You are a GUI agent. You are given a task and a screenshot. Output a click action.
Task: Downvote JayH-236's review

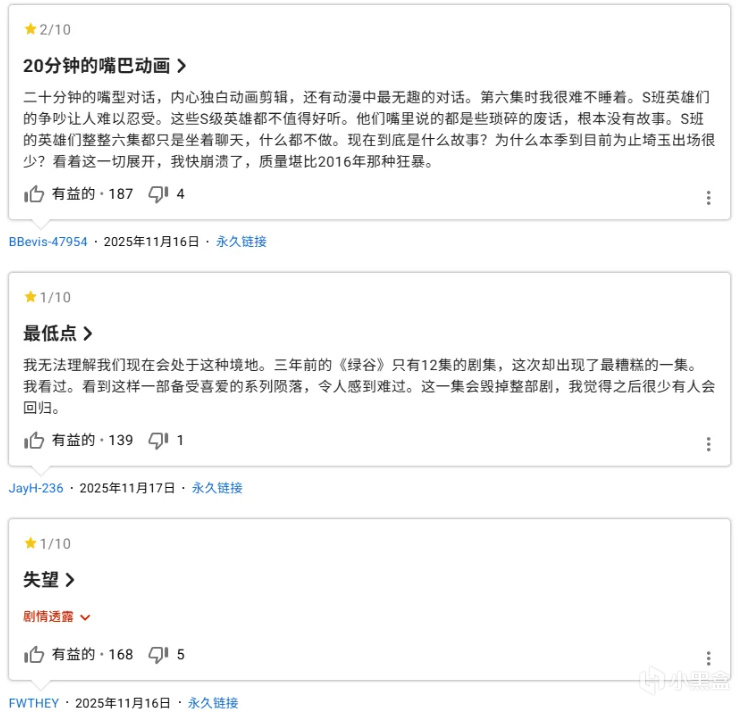[x=158, y=440]
